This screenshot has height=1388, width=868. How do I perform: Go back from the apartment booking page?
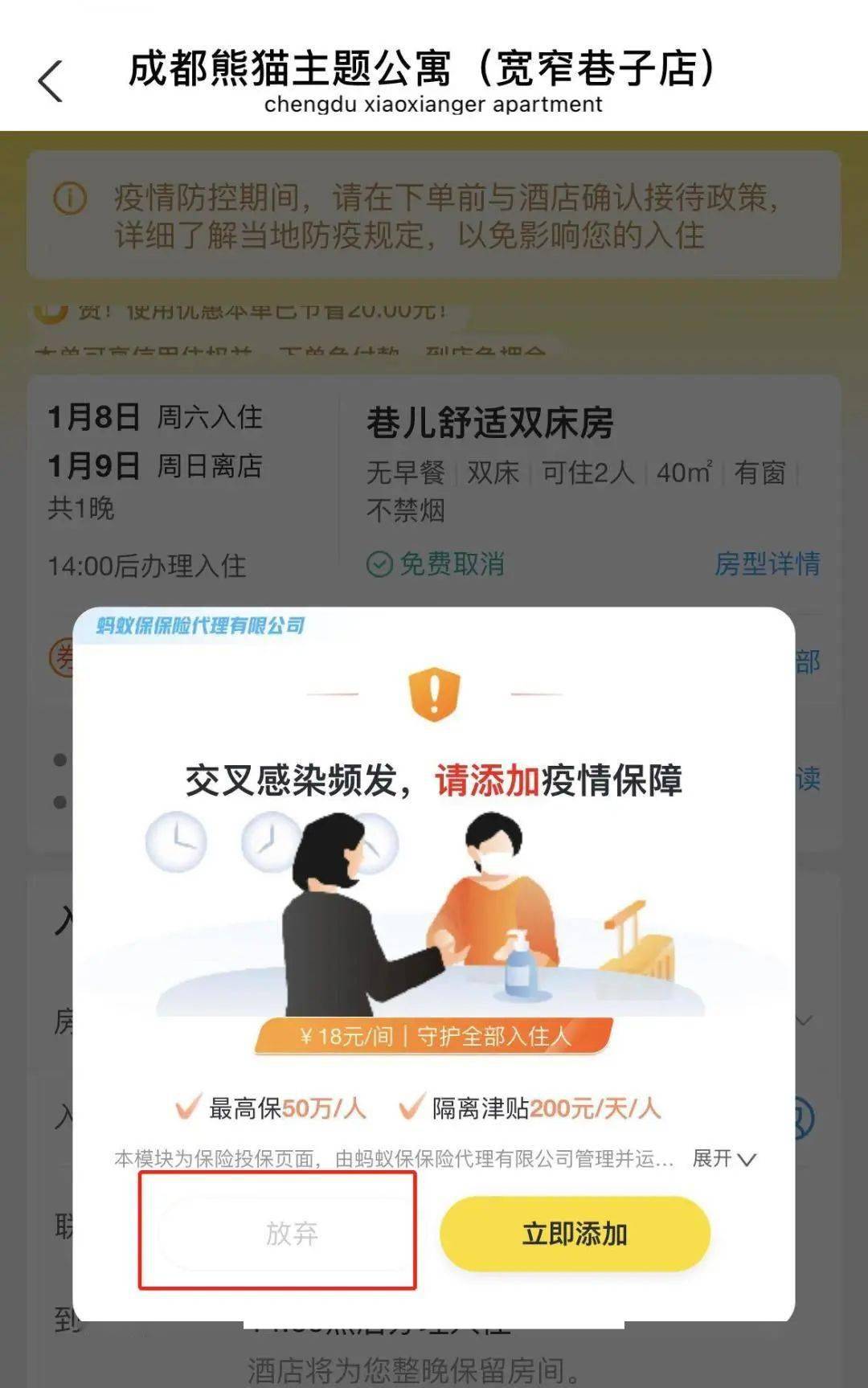click(50, 82)
